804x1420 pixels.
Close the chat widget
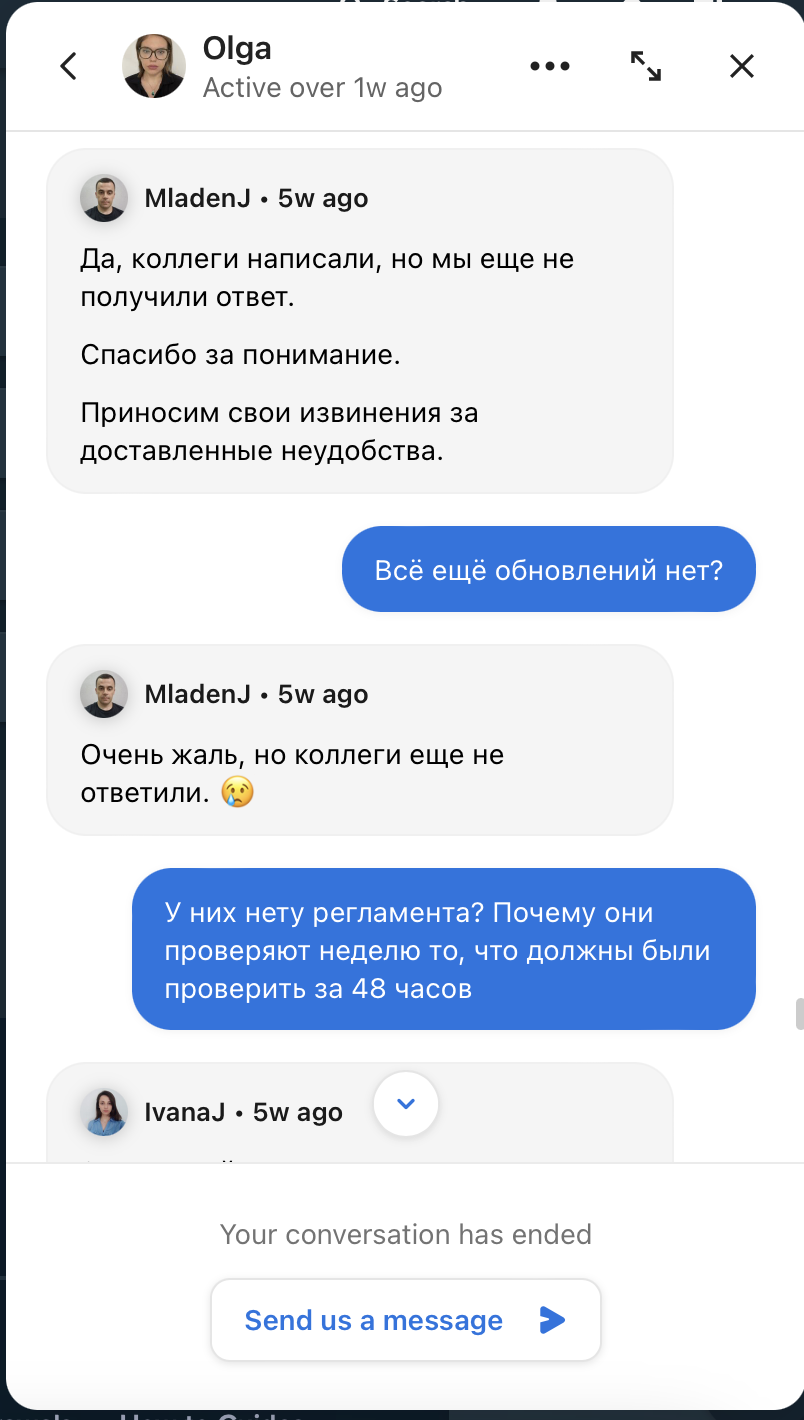[x=741, y=67]
